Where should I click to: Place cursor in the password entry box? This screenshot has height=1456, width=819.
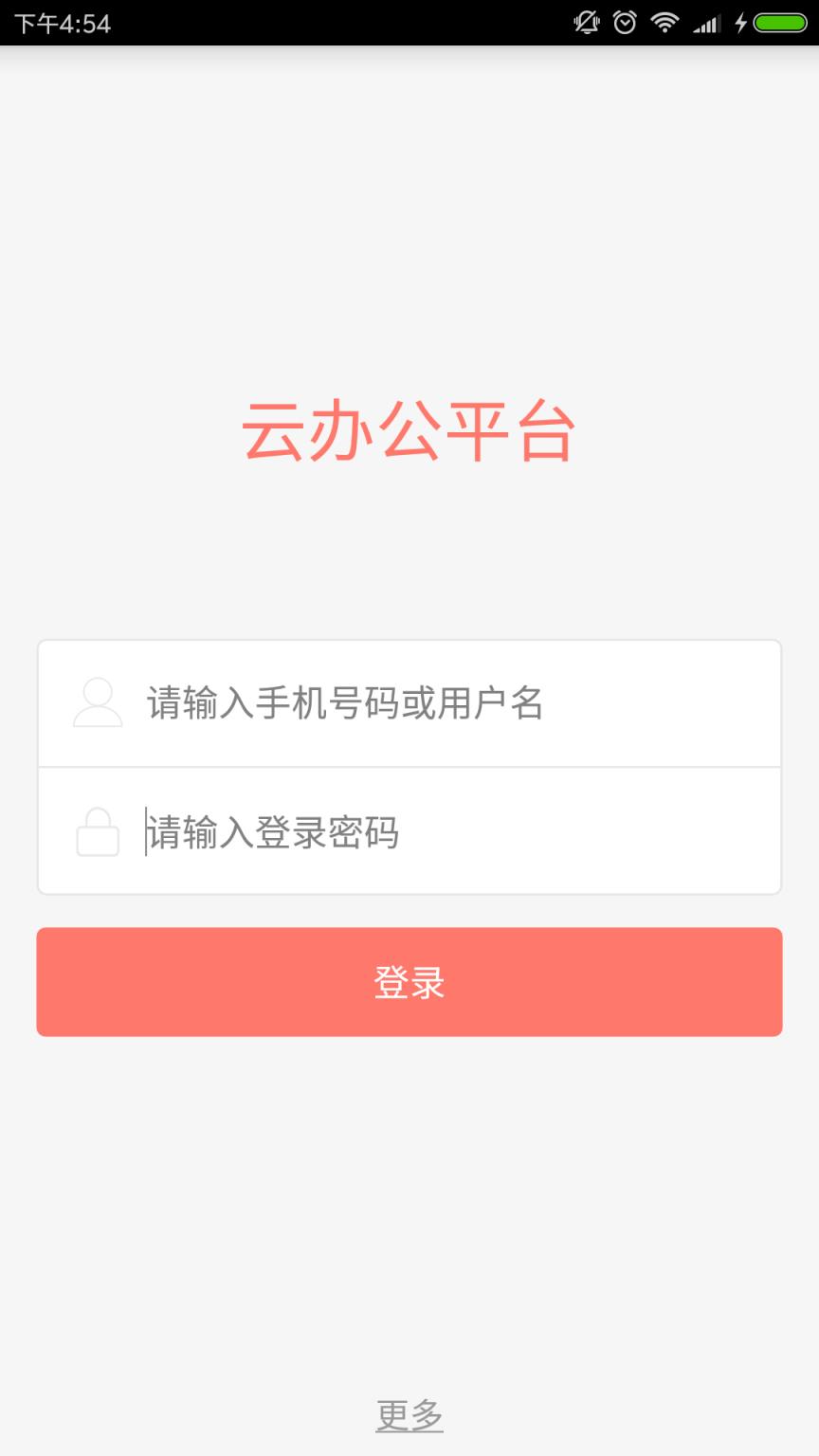409,832
